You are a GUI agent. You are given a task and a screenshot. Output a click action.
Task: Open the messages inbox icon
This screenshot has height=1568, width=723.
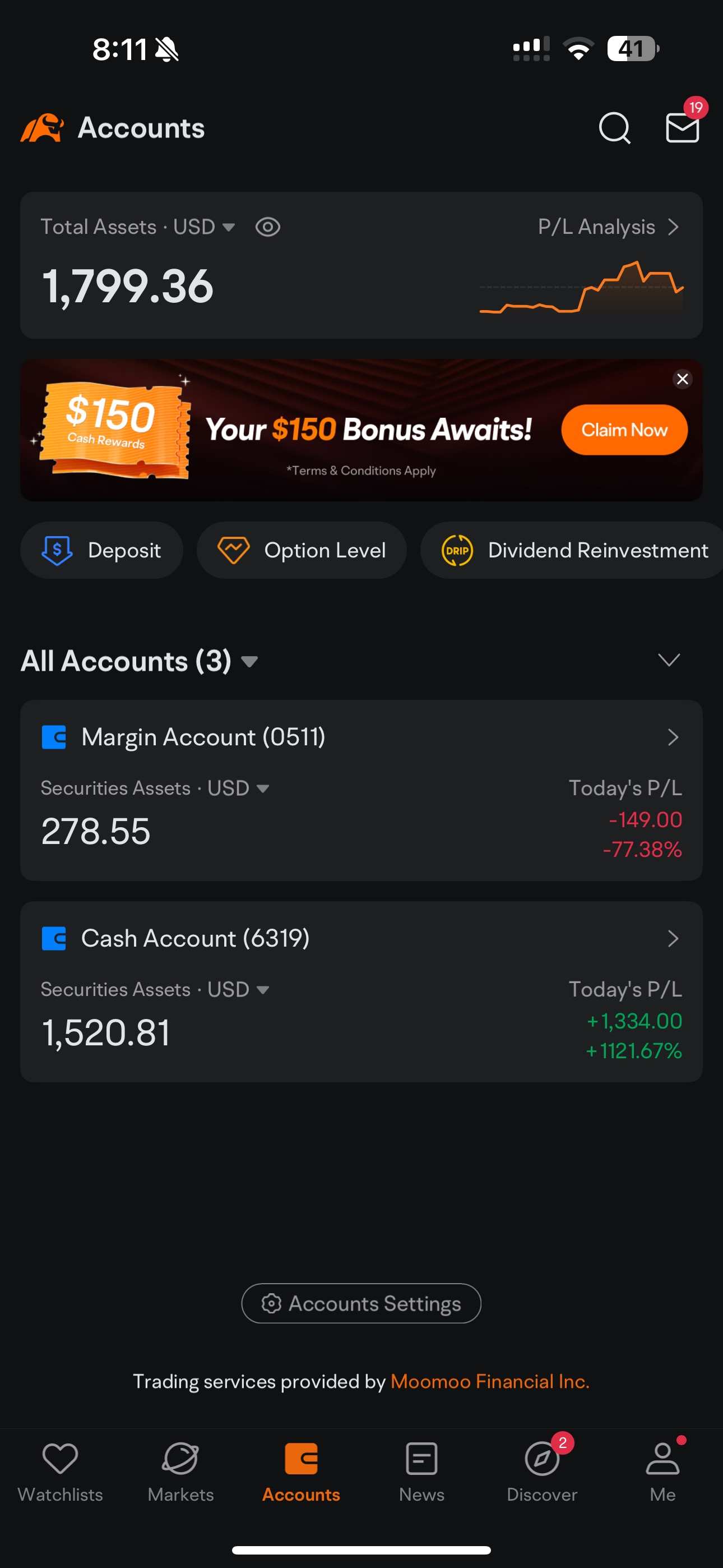(x=682, y=127)
